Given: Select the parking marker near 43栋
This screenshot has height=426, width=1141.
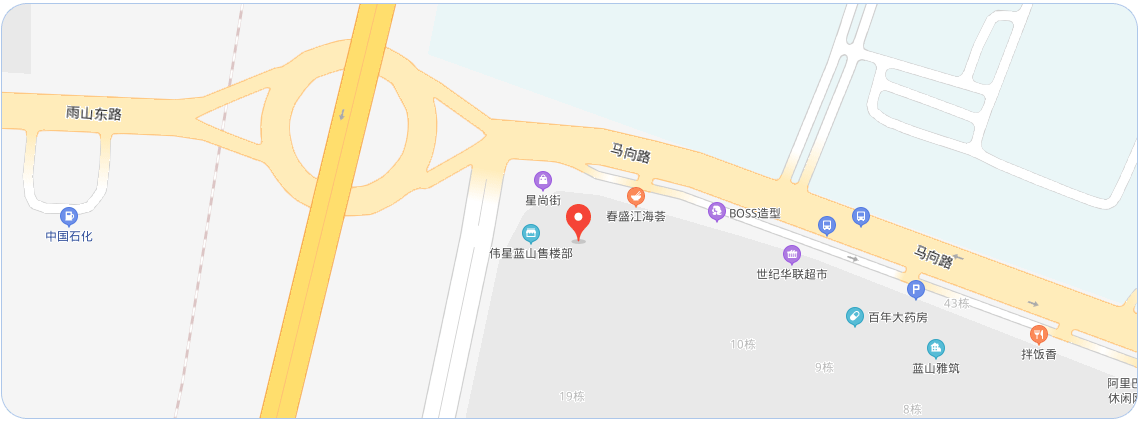Looking at the screenshot, I should click(915, 290).
